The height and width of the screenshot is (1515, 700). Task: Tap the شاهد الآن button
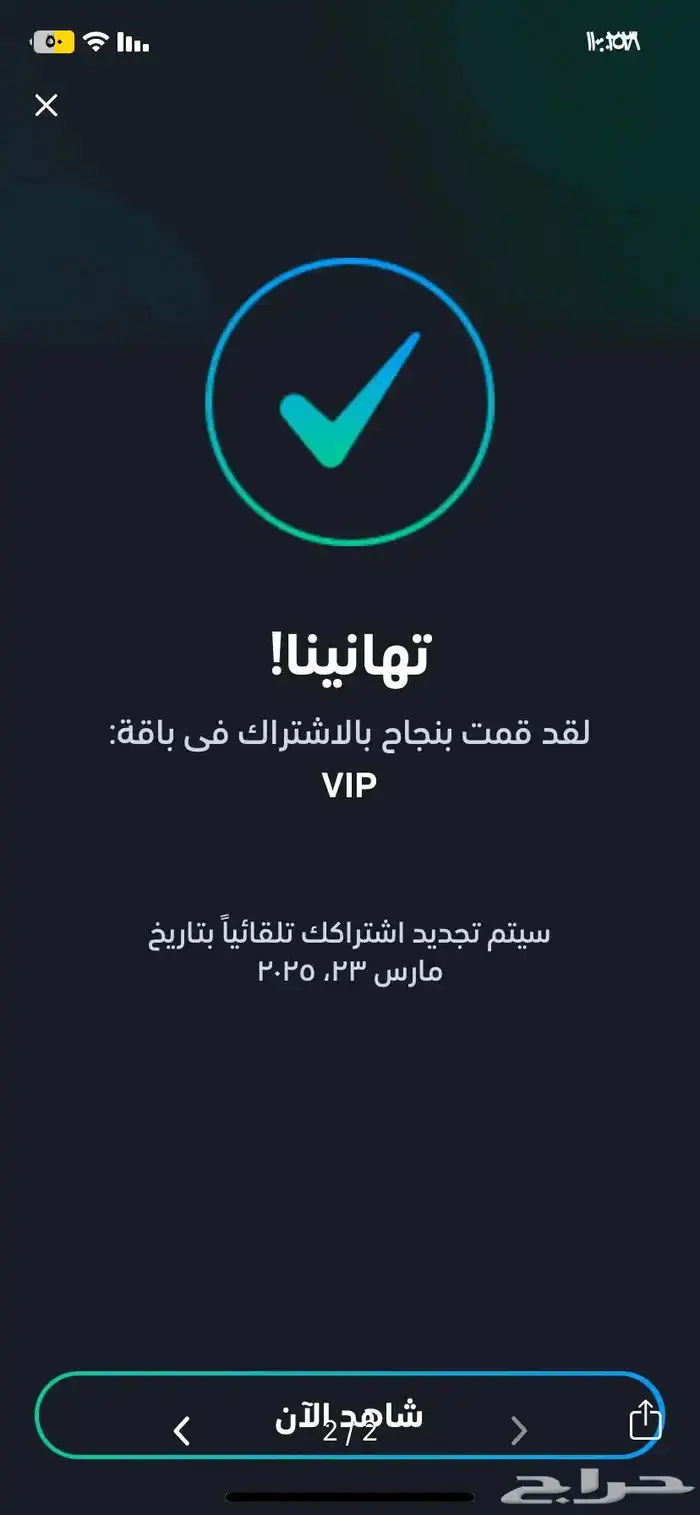[x=349, y=1415]
